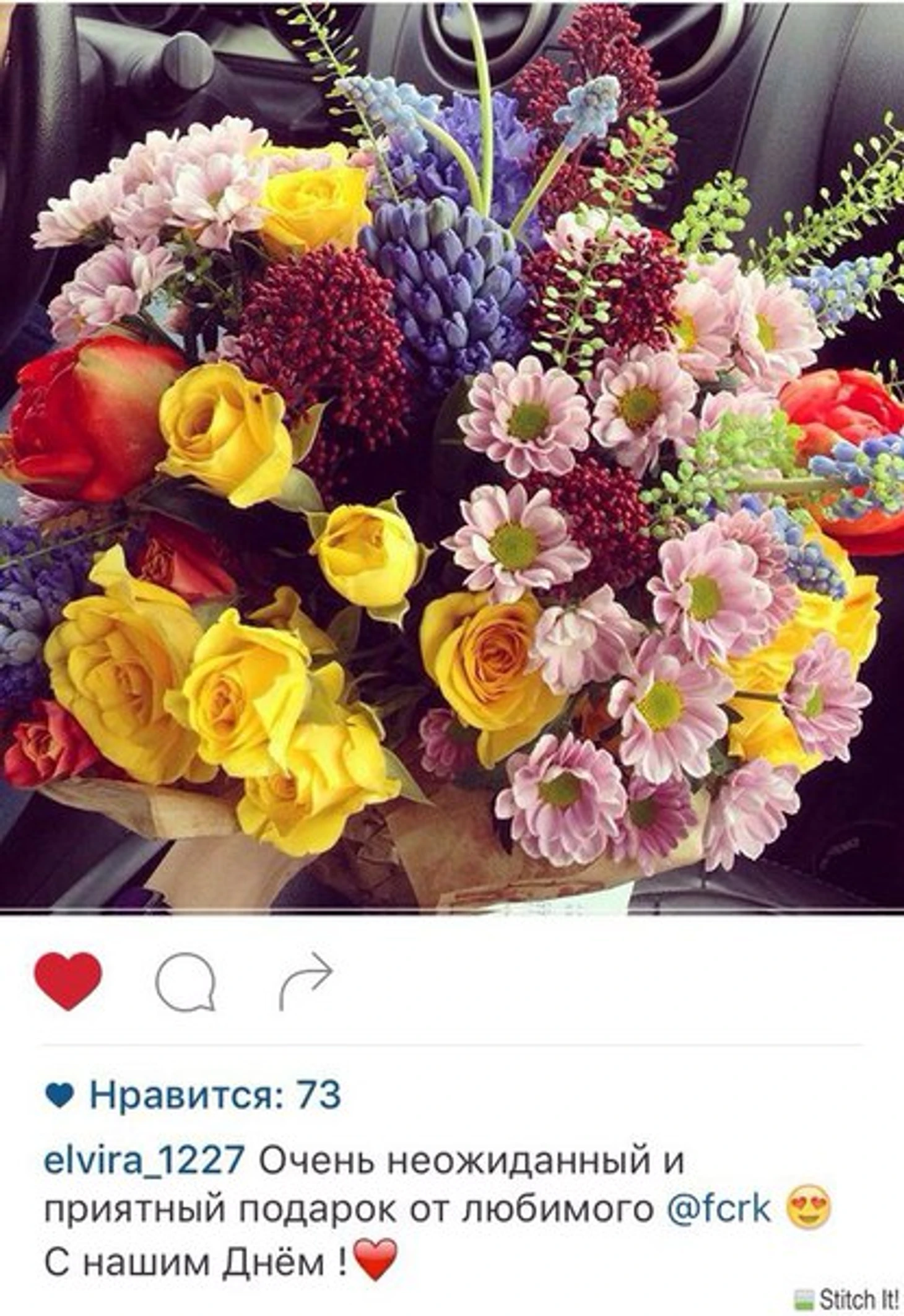Screen dimensions: 904x1316
Task: View the 73 likes list
Action: tap(214, 1094)
